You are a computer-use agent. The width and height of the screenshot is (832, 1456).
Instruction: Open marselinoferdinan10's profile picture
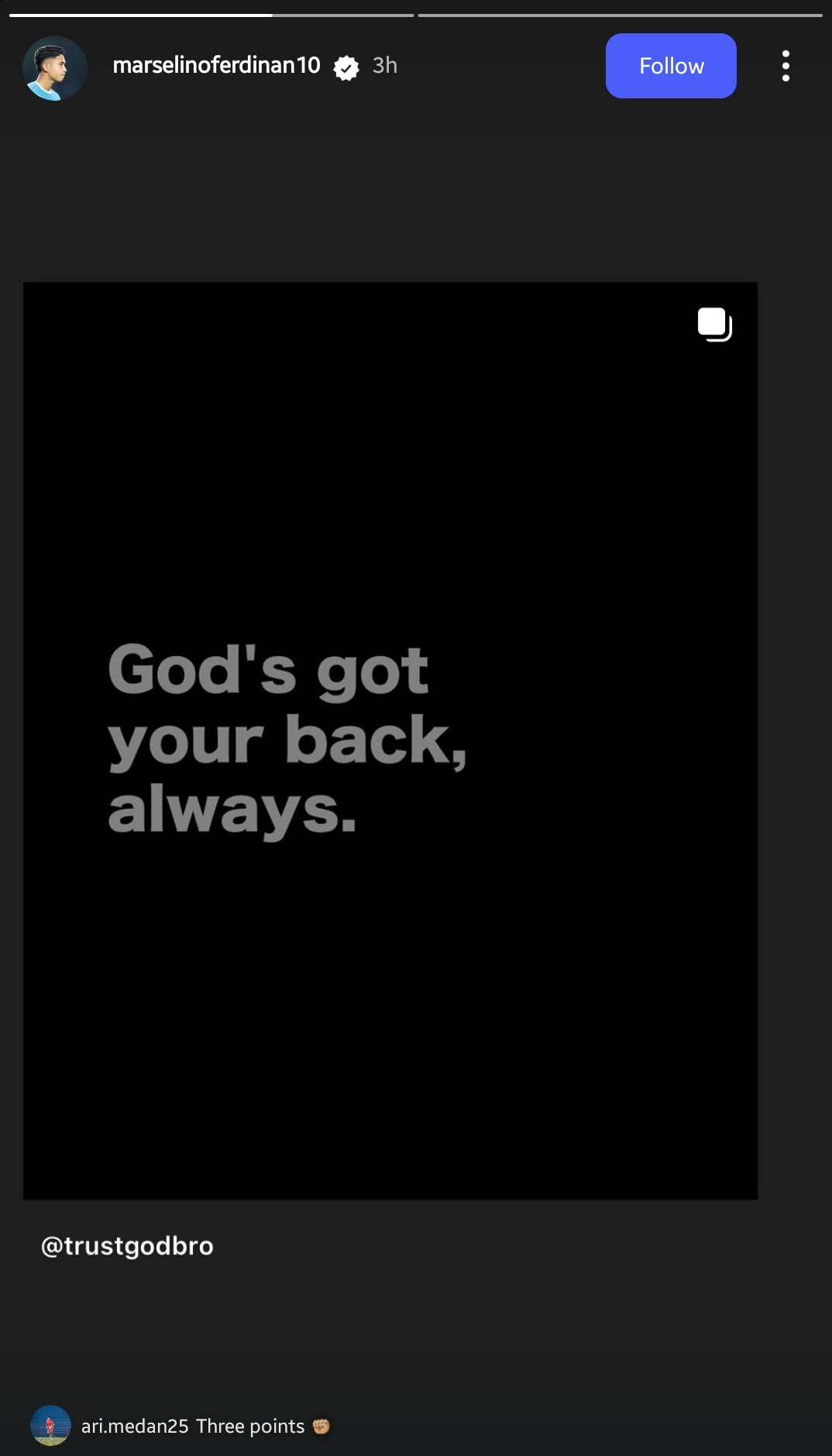point(54,67)
